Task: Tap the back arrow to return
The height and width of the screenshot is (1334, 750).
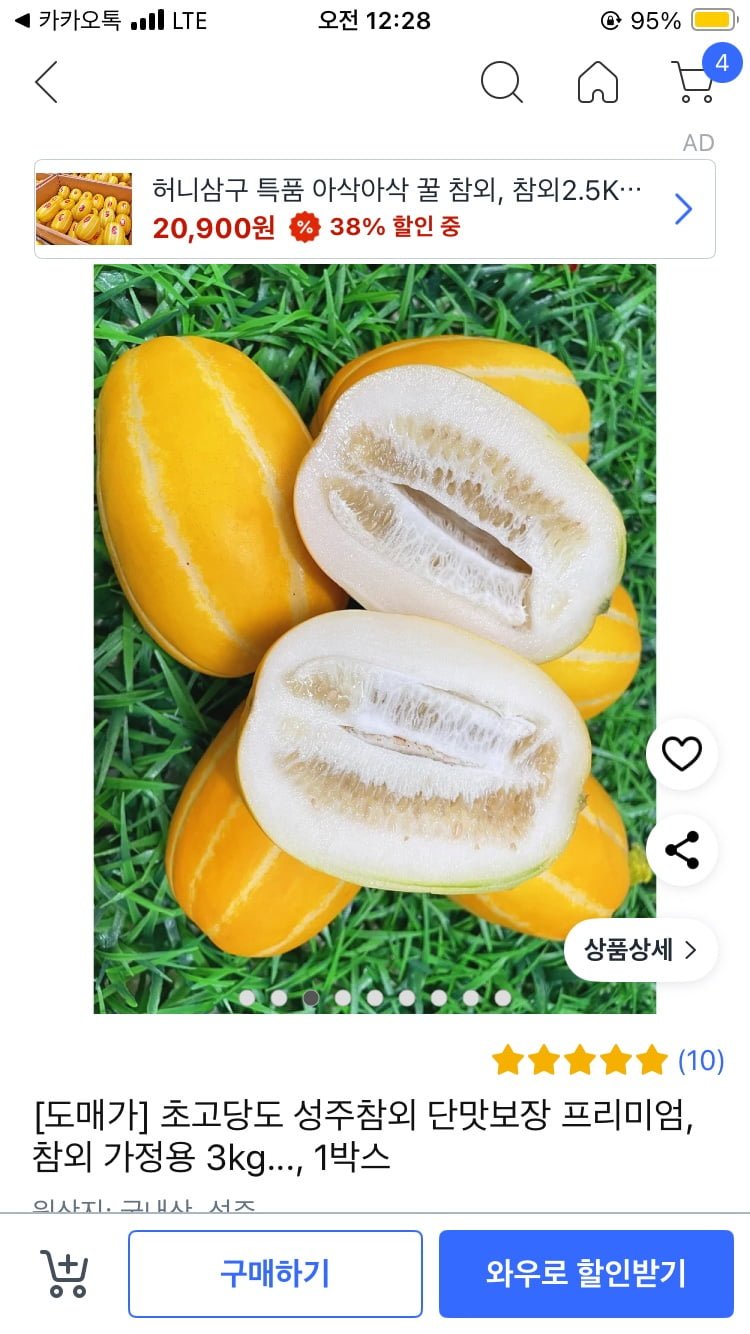Action: (47, 83)
